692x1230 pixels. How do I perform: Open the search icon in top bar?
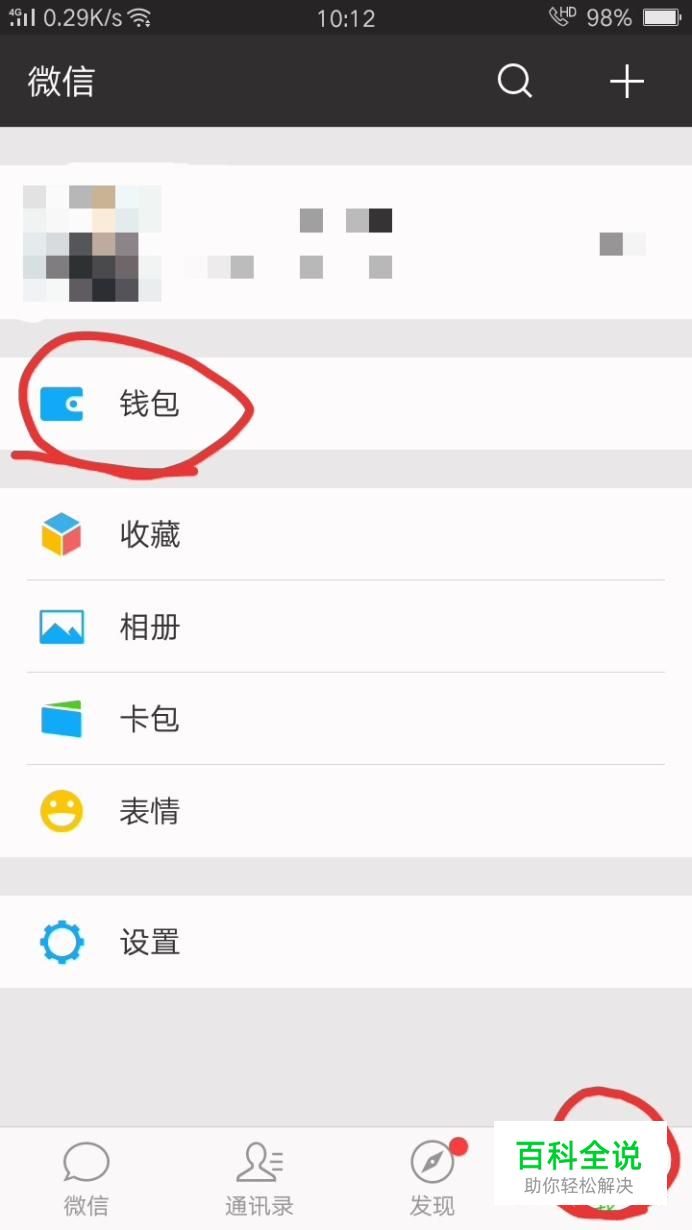(x=514, y=81)
